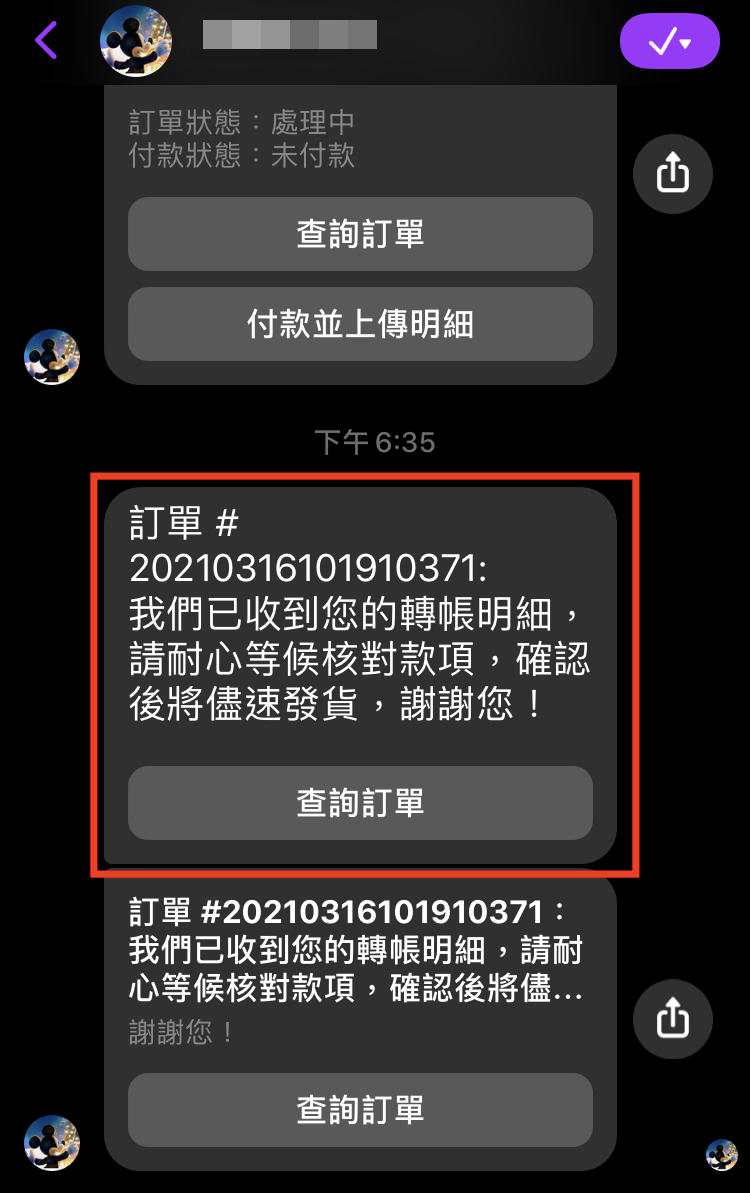Image resolution: width=750 pixels, height=1193 pixels.
Task: Tap 付款並上傳明細 to pay and upload details
Action: (360, 324)
